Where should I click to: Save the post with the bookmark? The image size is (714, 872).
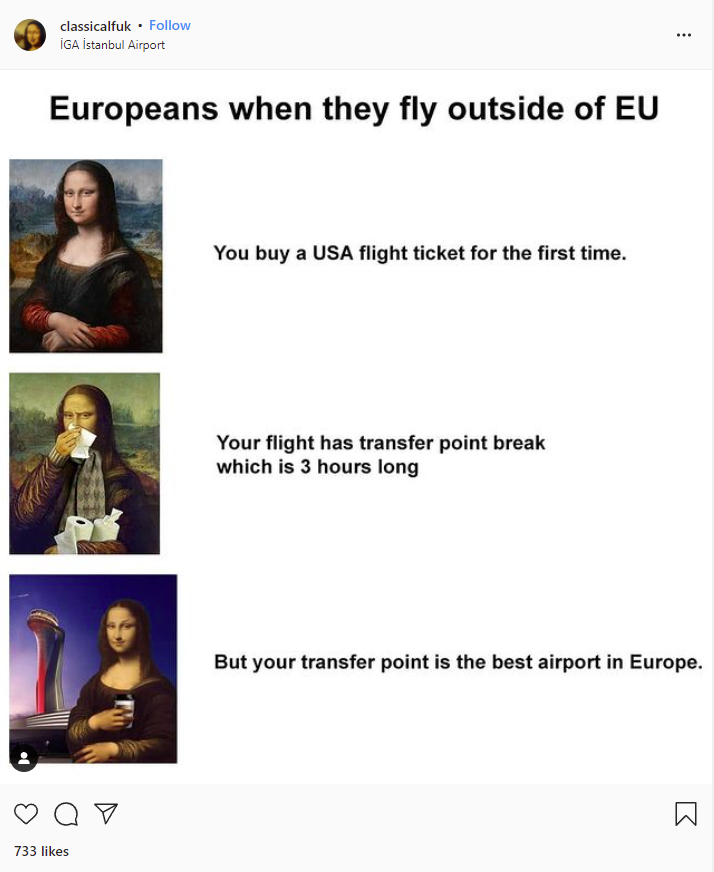pyautogui.click(x=686, y=814)
